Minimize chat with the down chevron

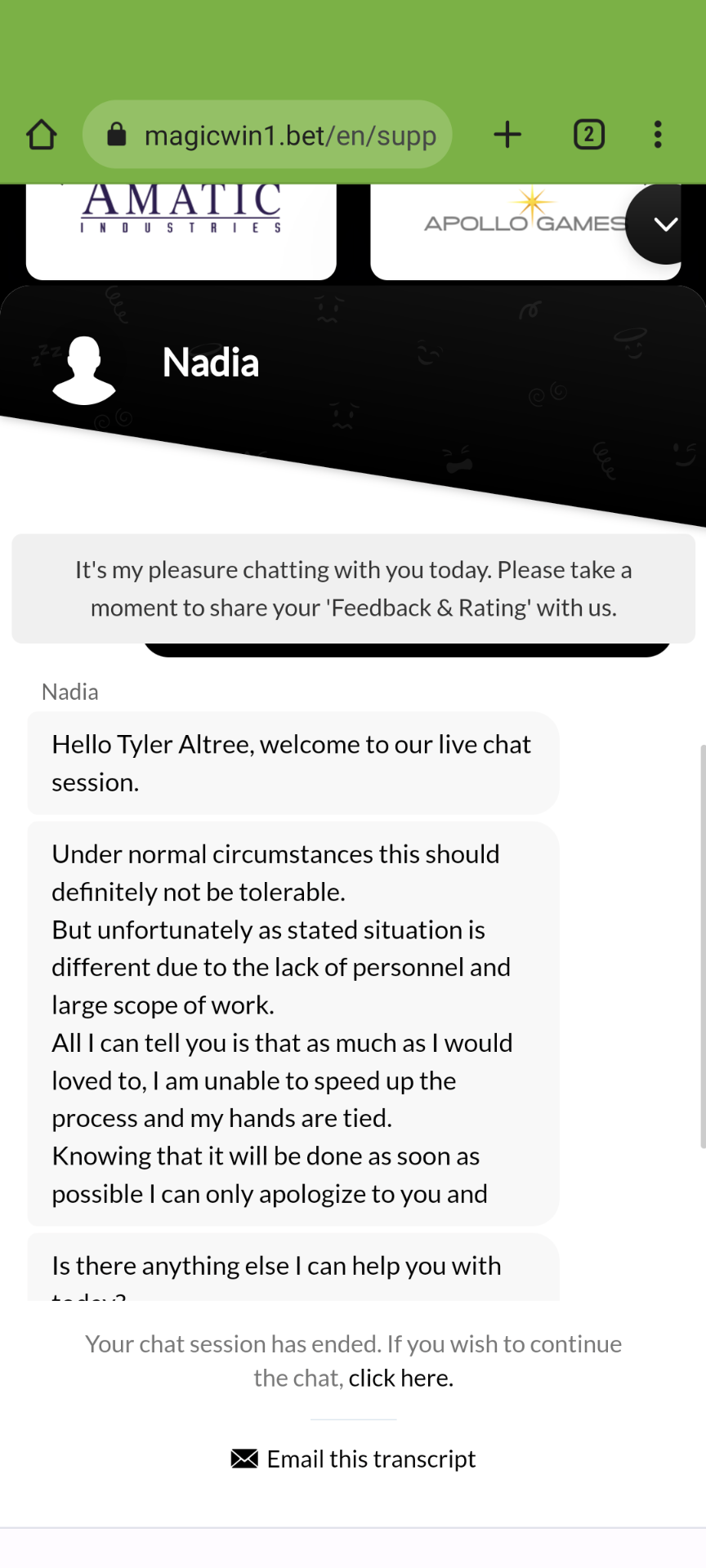[x=665, y=224]
